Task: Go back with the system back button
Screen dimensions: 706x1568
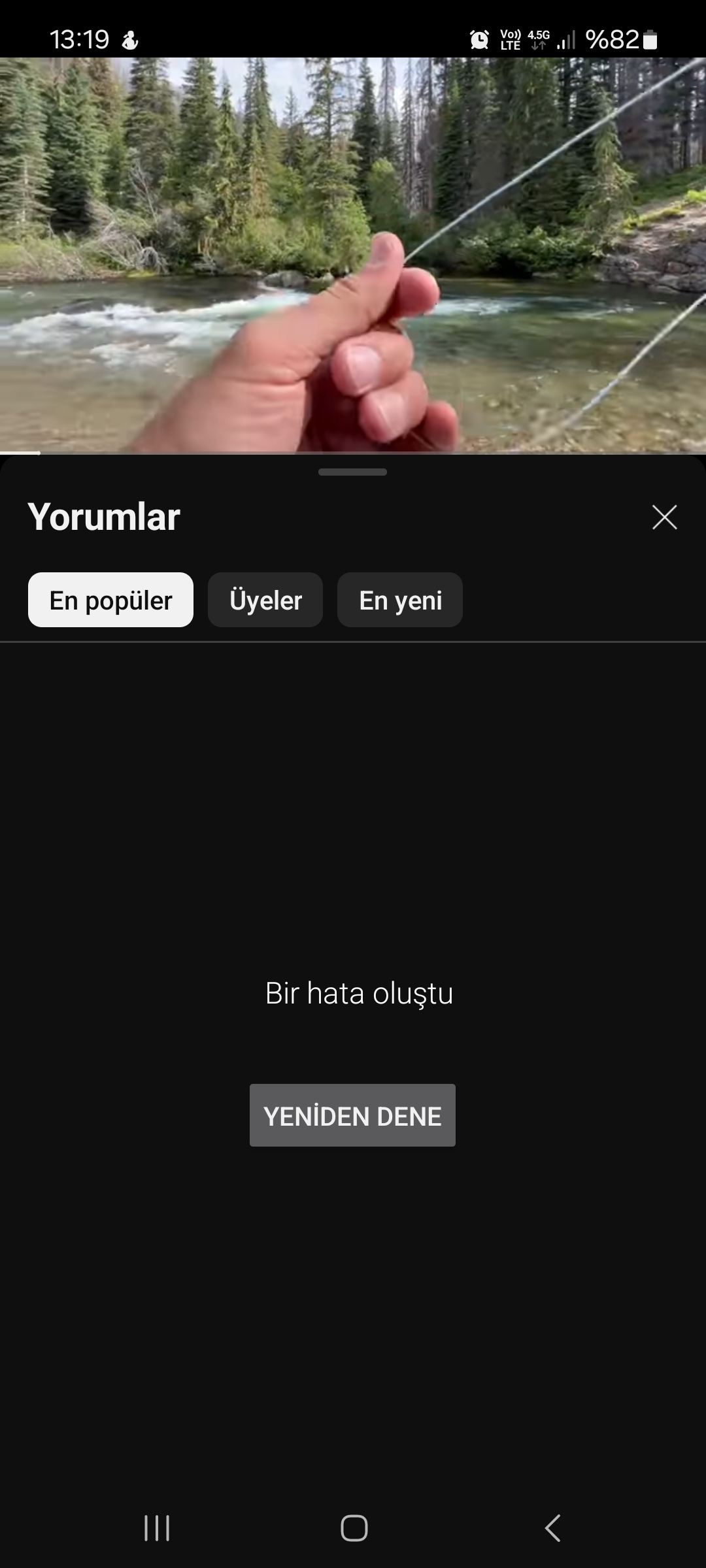Action: 552,1528
